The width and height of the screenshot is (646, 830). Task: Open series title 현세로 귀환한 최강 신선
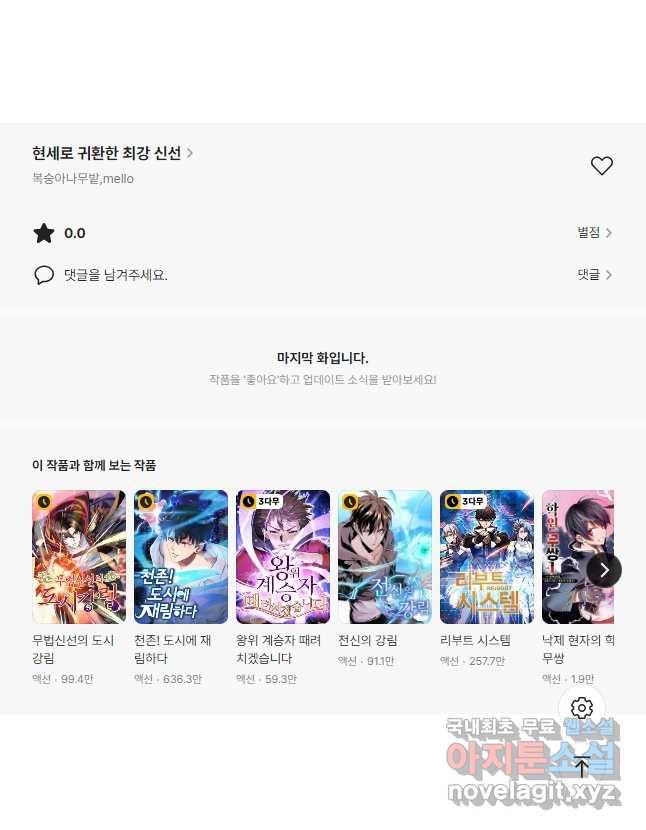112,153
